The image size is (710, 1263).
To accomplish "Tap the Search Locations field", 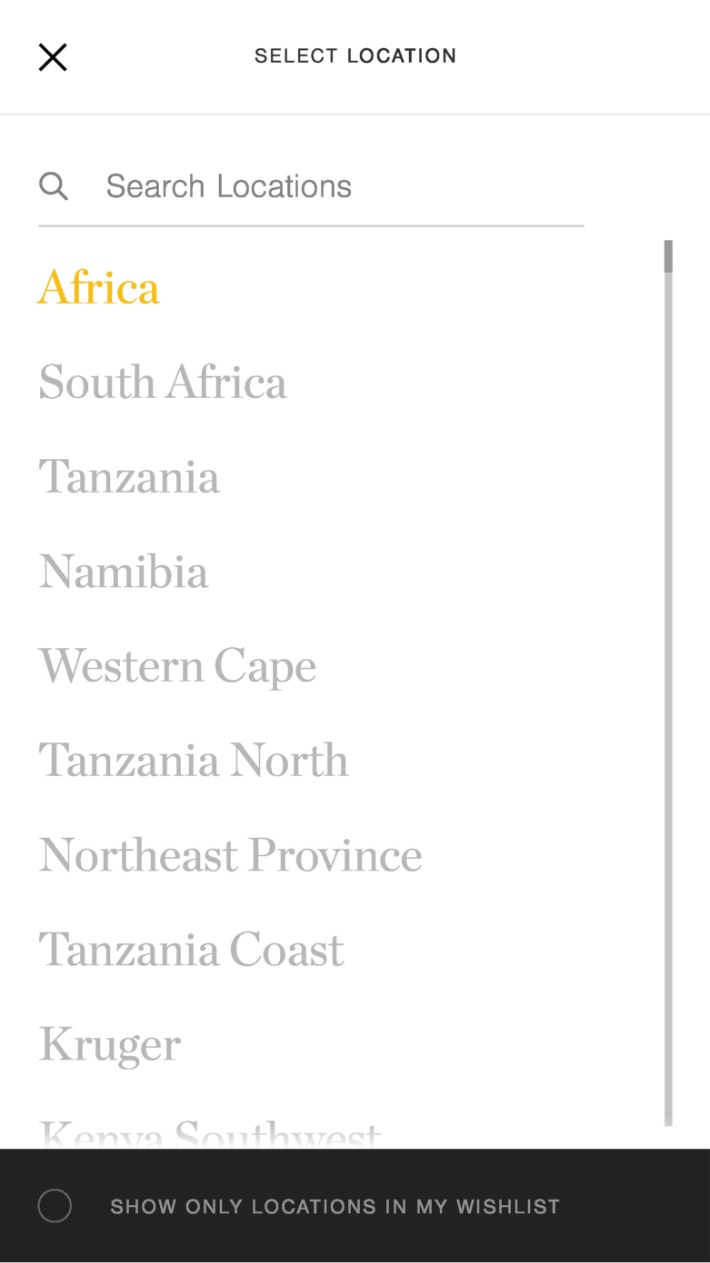I will click(x=311, y=187).
